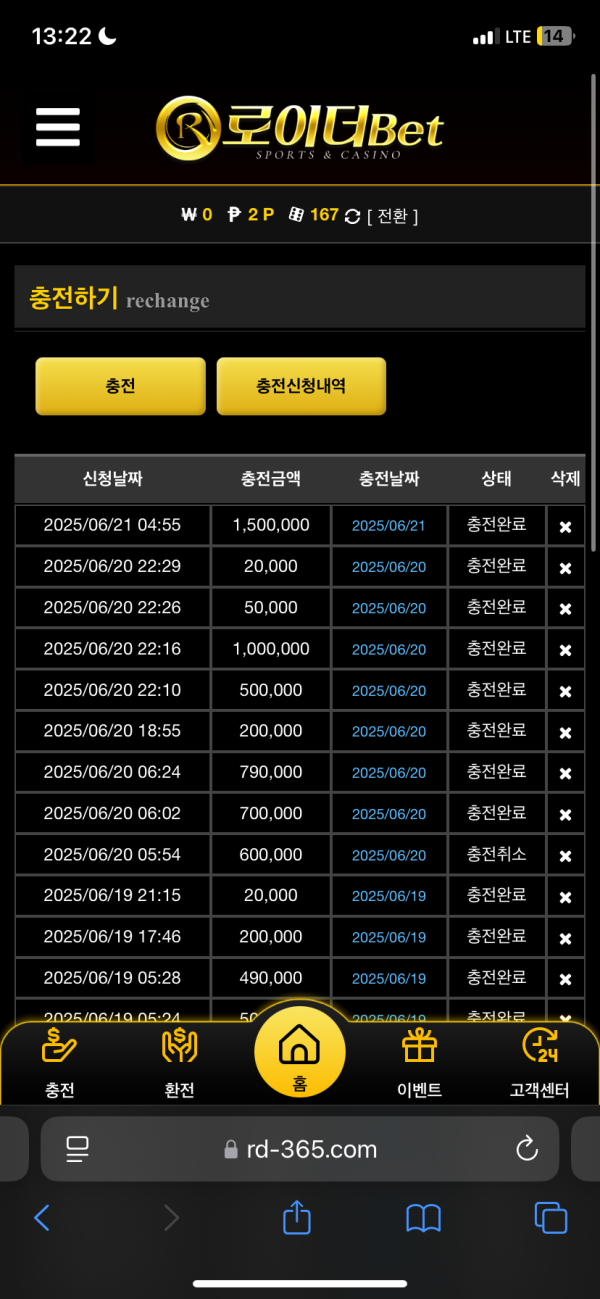The width and height of the screenshot is (600, 1299).
Task: Remove the 2025/06/20 22:16 record
Action: click(565, 650)
